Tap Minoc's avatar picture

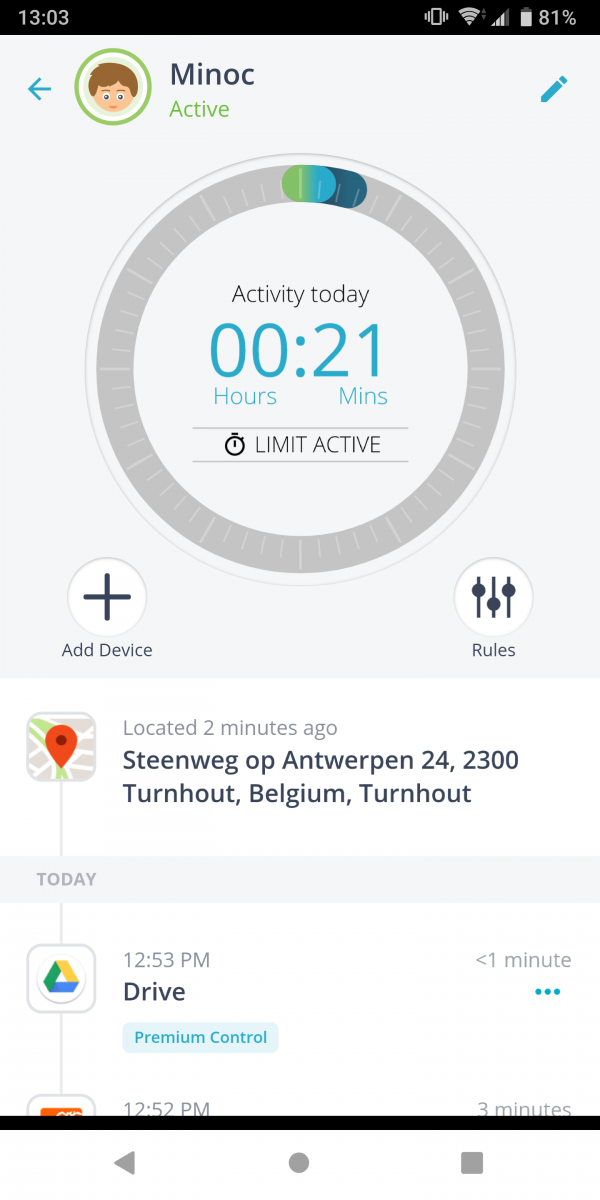(x=113, y=87)
